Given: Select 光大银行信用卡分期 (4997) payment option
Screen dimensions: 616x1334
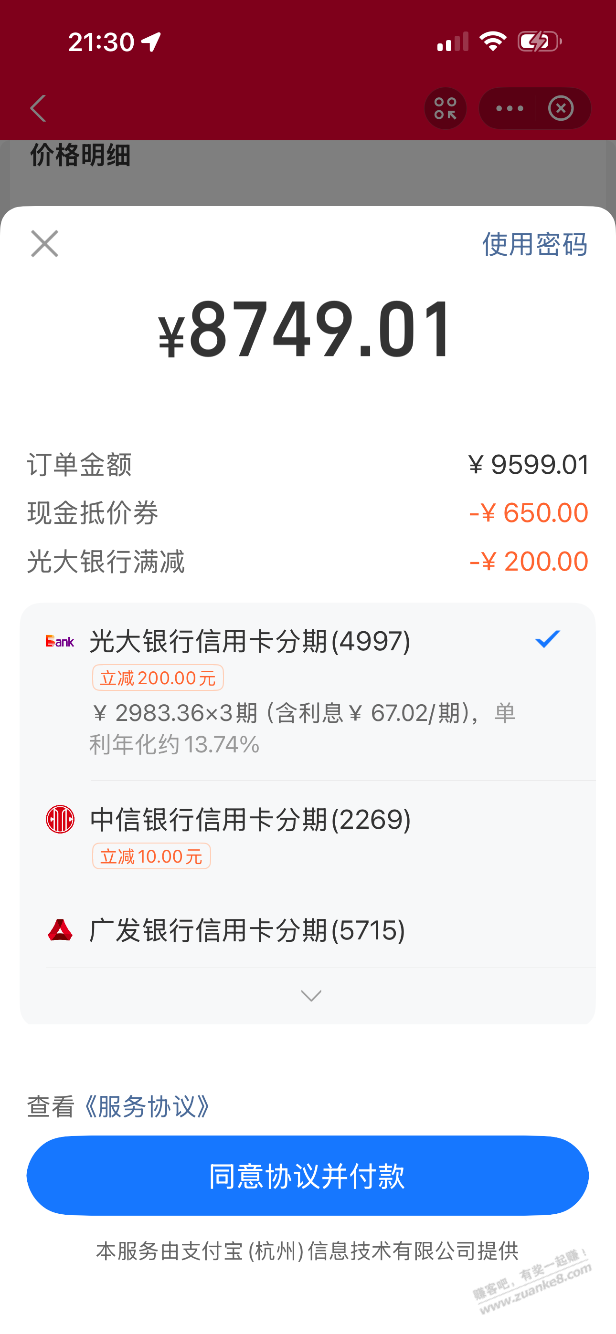Looking at the screenshot, I should [x=250, y=642].
